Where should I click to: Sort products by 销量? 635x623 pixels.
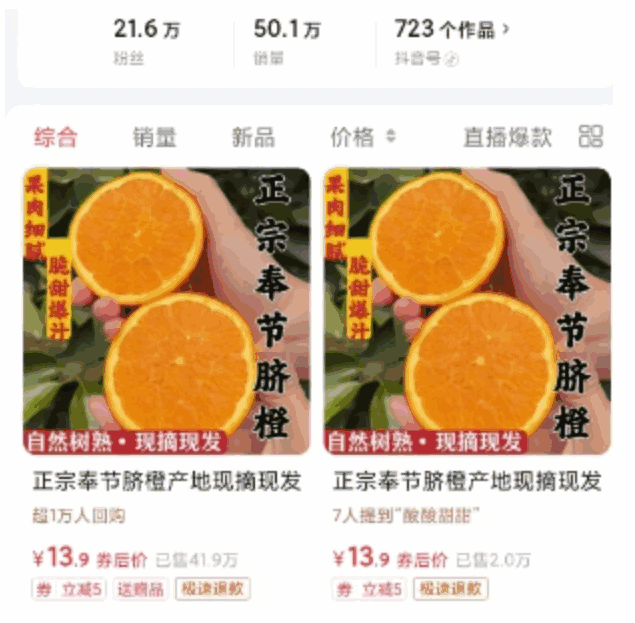click(155, 137)
